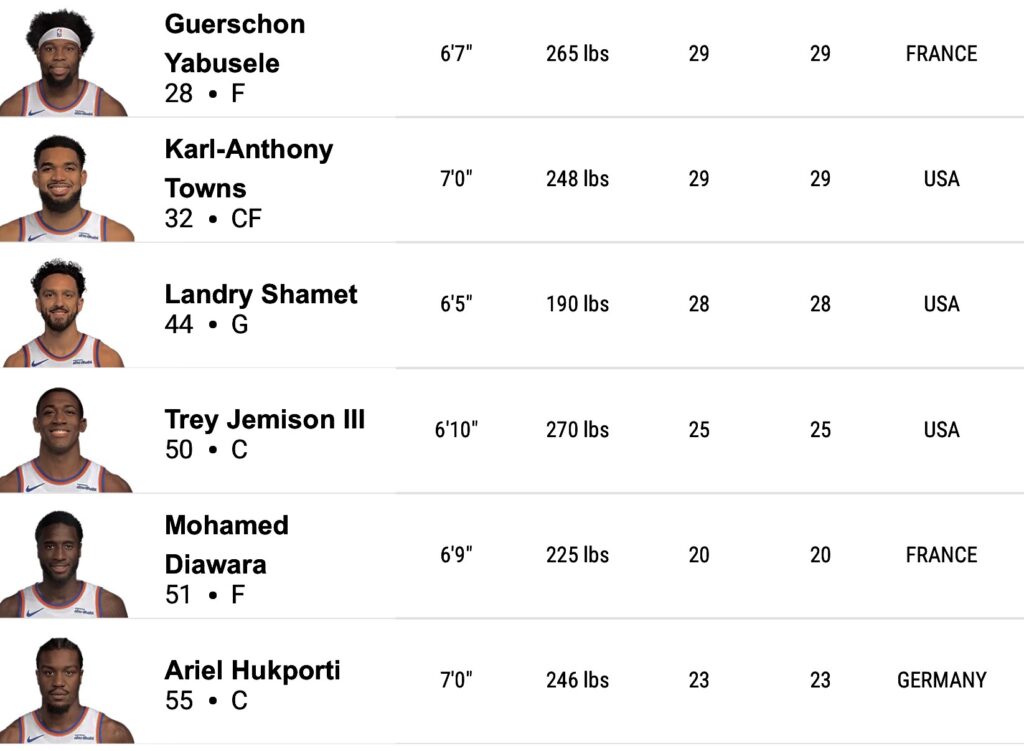
Task: View Karl-Anthony Towns' player page
Action: pyautogui.click(x=248, y=168)
